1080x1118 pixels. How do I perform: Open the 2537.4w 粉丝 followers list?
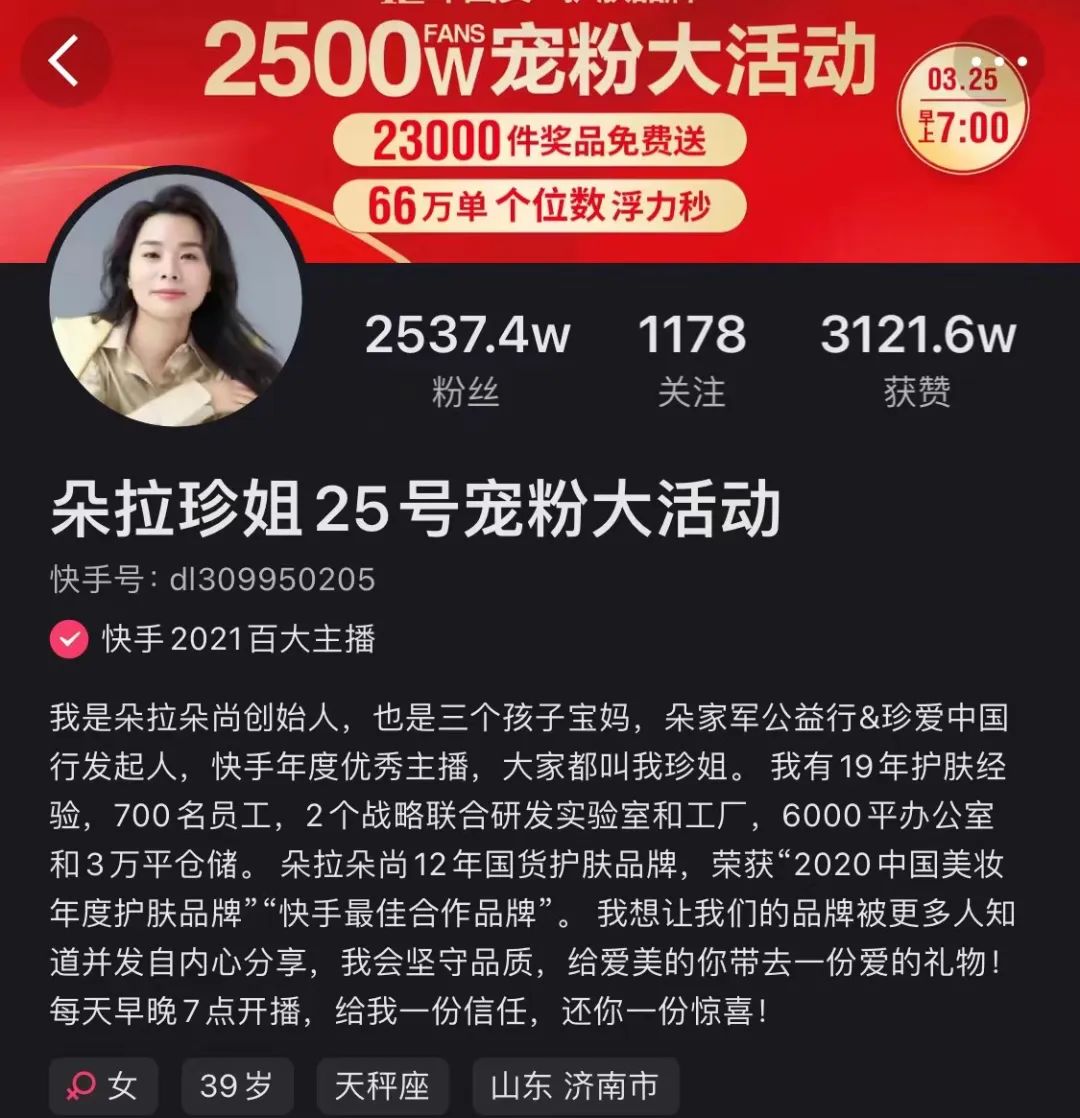(466, 358)
